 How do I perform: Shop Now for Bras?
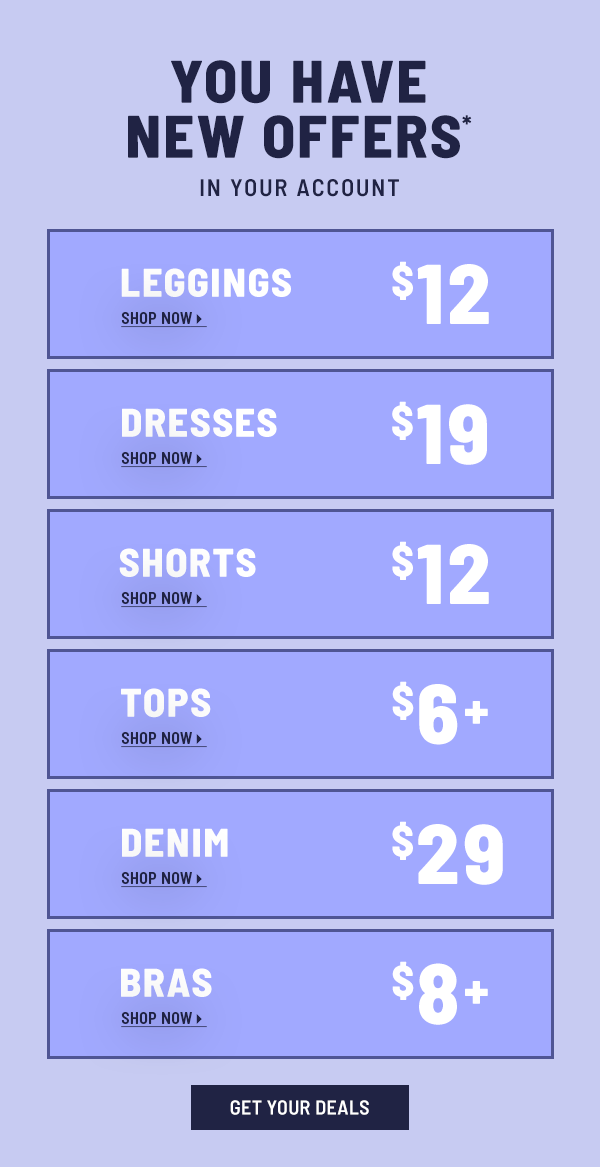click(163, 1018)
